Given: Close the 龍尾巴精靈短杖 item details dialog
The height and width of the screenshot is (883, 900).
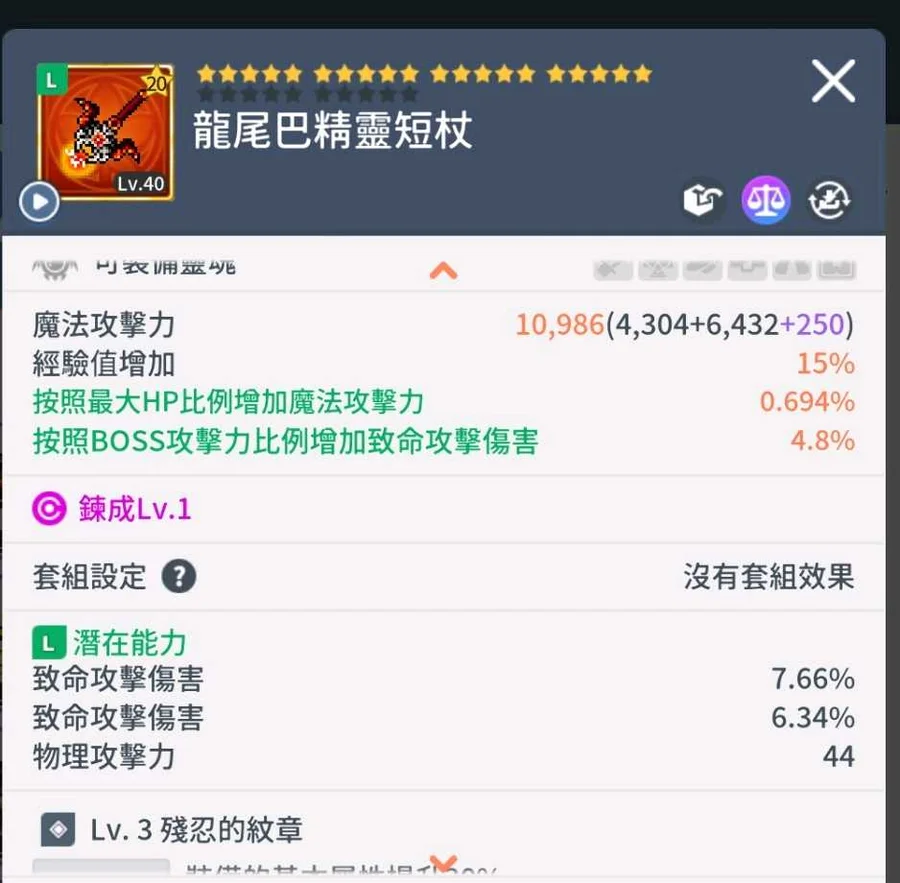Looking at the screenshot, I should coord(833,81).
